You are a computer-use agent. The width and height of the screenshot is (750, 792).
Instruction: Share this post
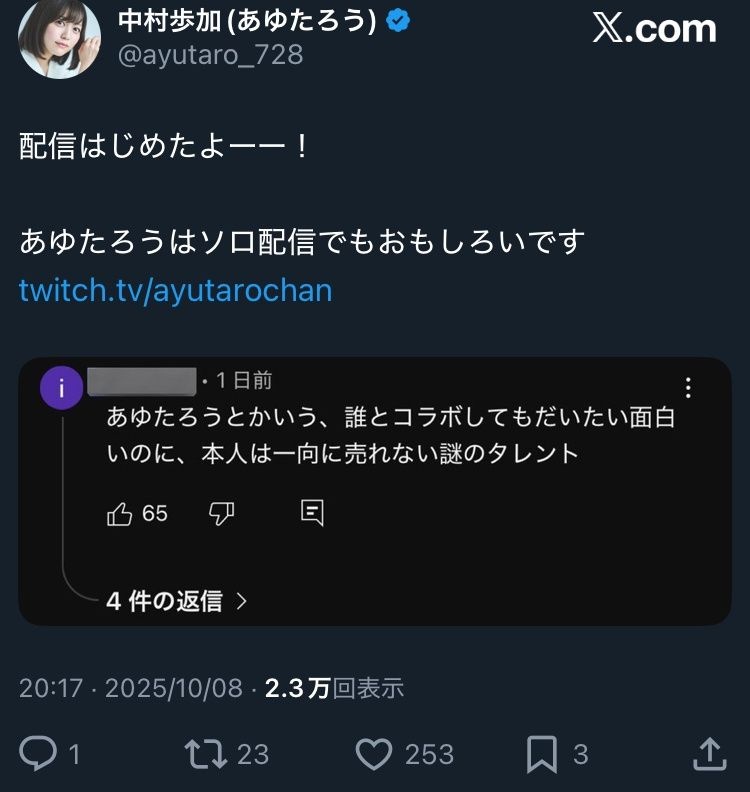(708, 753)
